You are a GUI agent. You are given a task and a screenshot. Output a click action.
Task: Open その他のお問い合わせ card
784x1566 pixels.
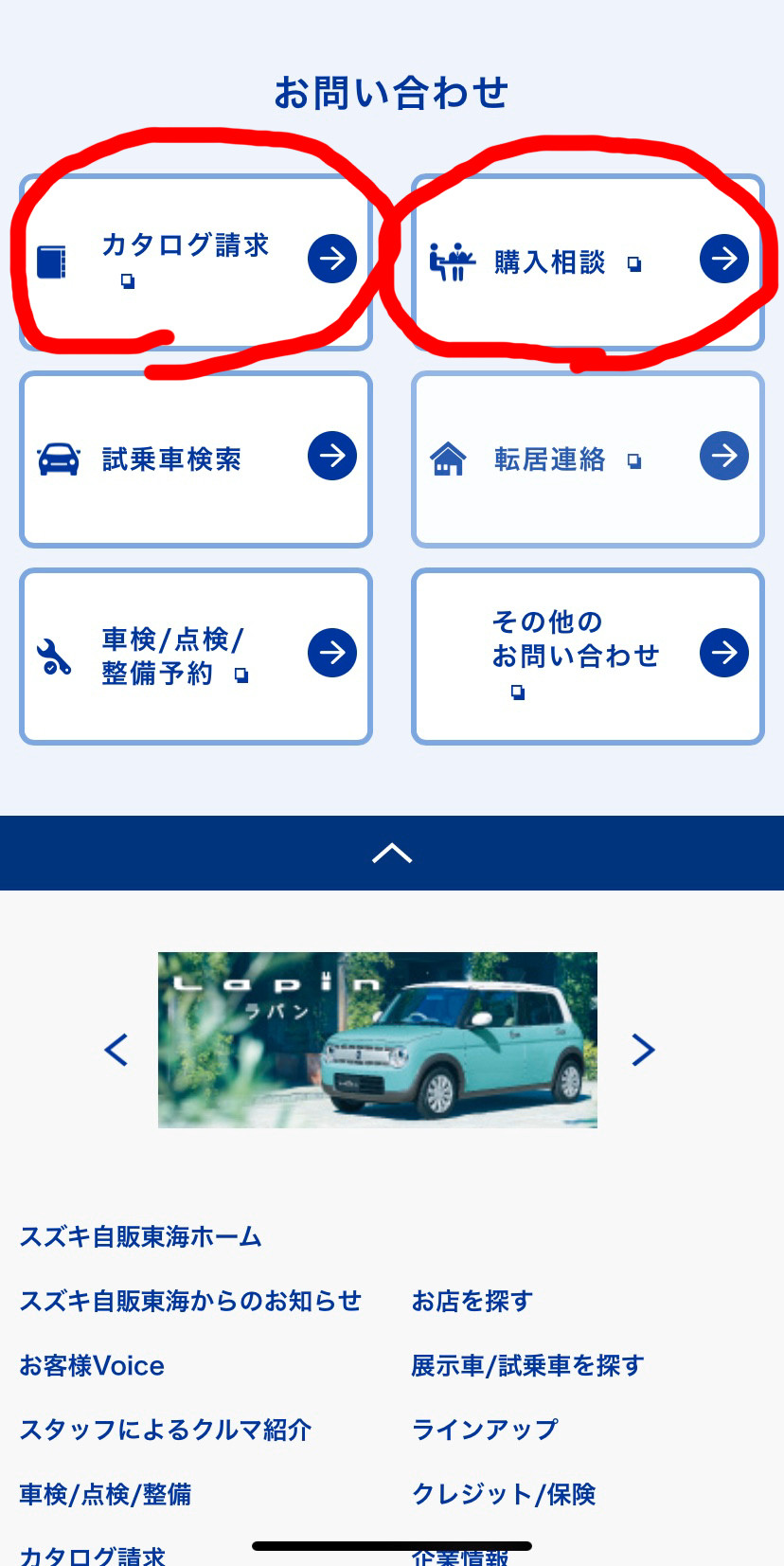pos(587,656)
